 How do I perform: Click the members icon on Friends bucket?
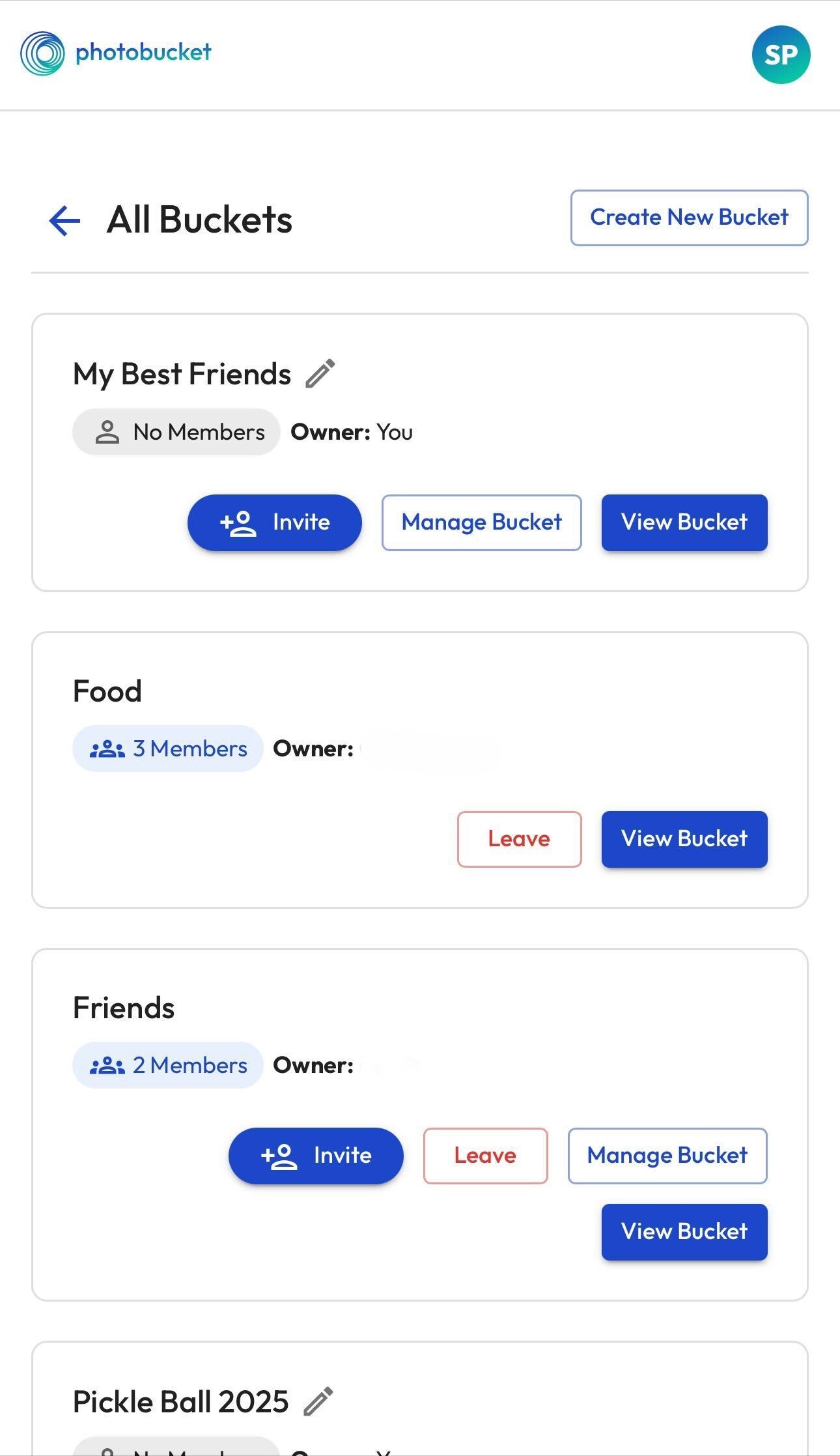pyautogui.click(x=105, y=1065)
